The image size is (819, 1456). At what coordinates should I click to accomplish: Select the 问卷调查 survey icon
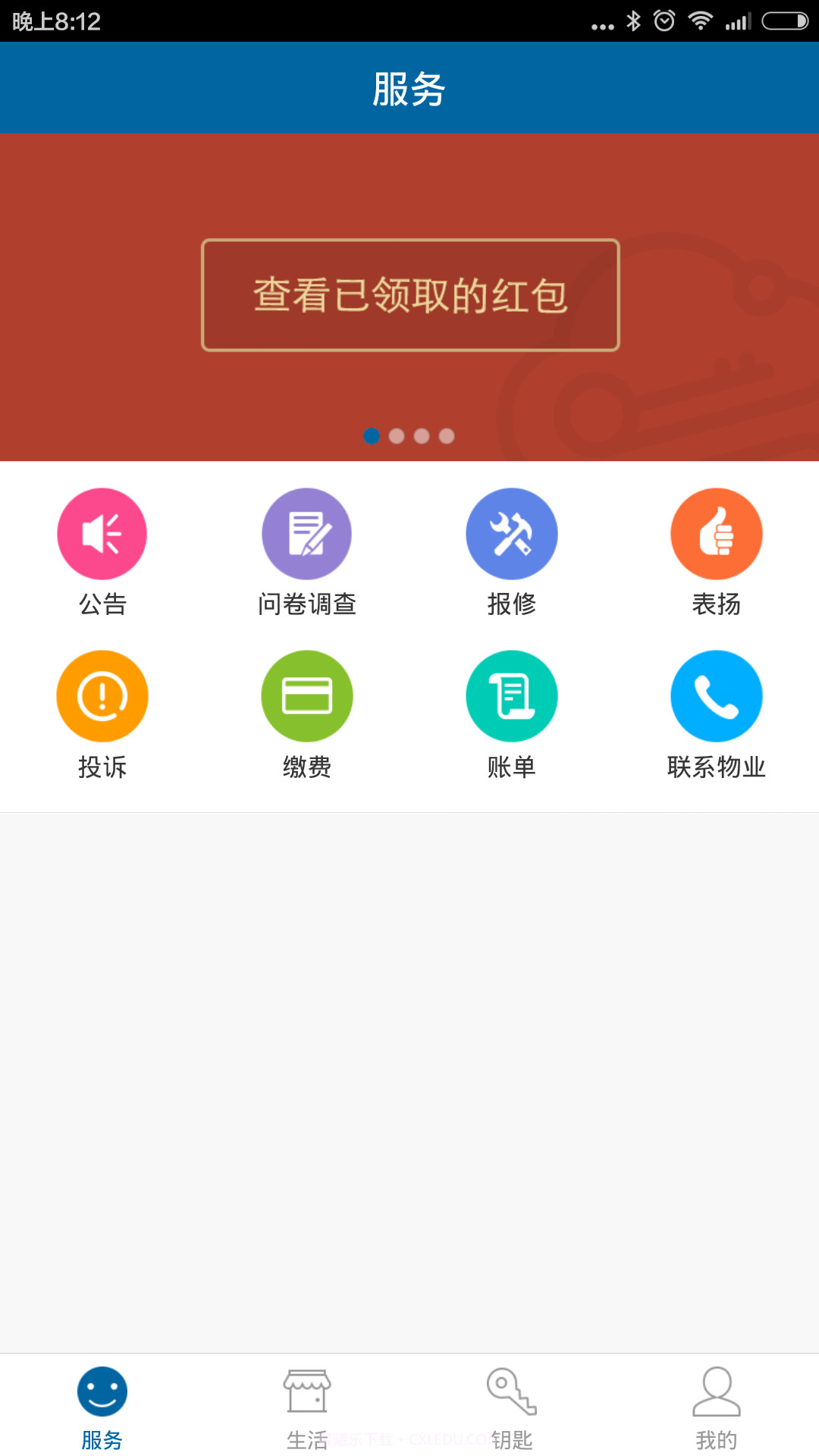307,533
